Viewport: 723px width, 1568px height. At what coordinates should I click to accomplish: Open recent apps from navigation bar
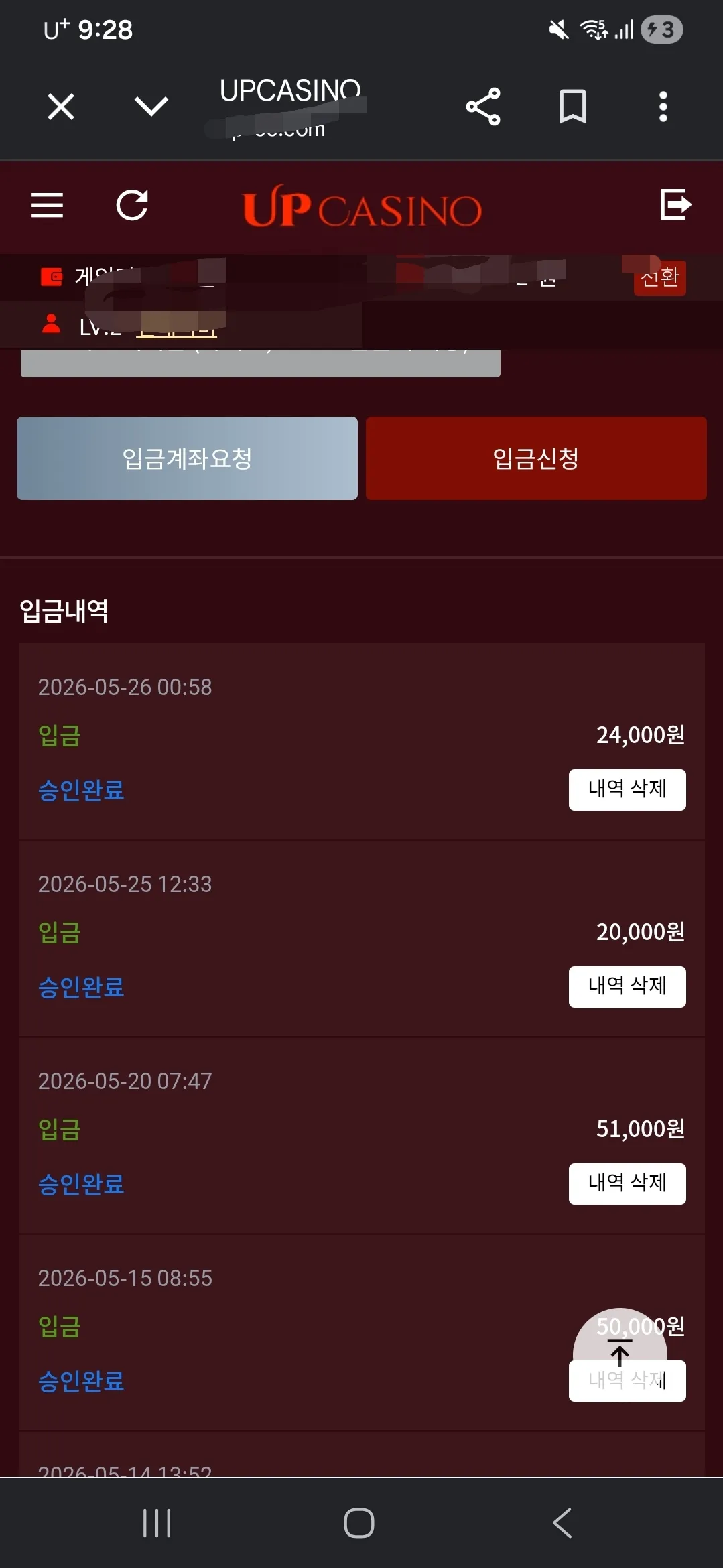(x=157, y=1523)
